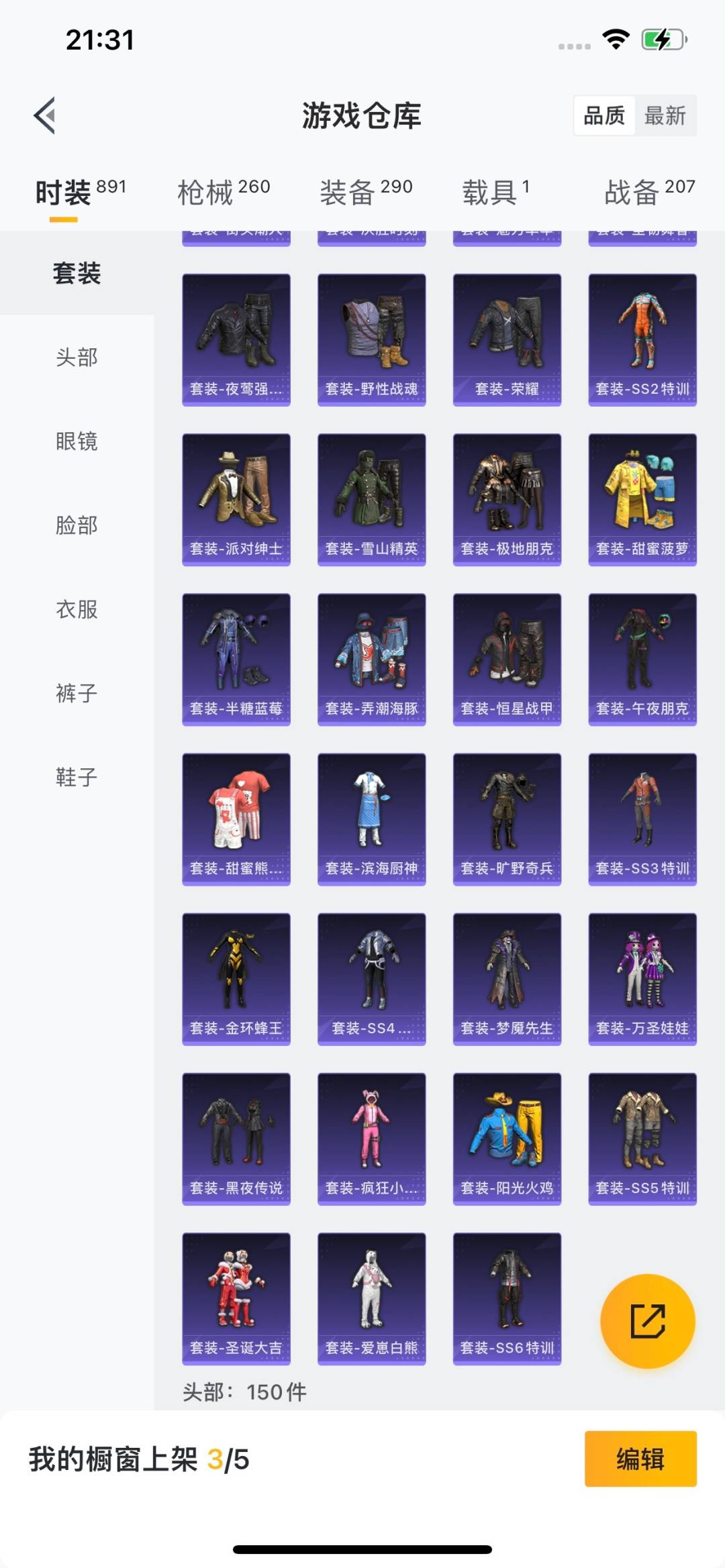Sort the items by 品质
Screen dimensions: 725x1568
pyautogui.click(x=604, y=115)
